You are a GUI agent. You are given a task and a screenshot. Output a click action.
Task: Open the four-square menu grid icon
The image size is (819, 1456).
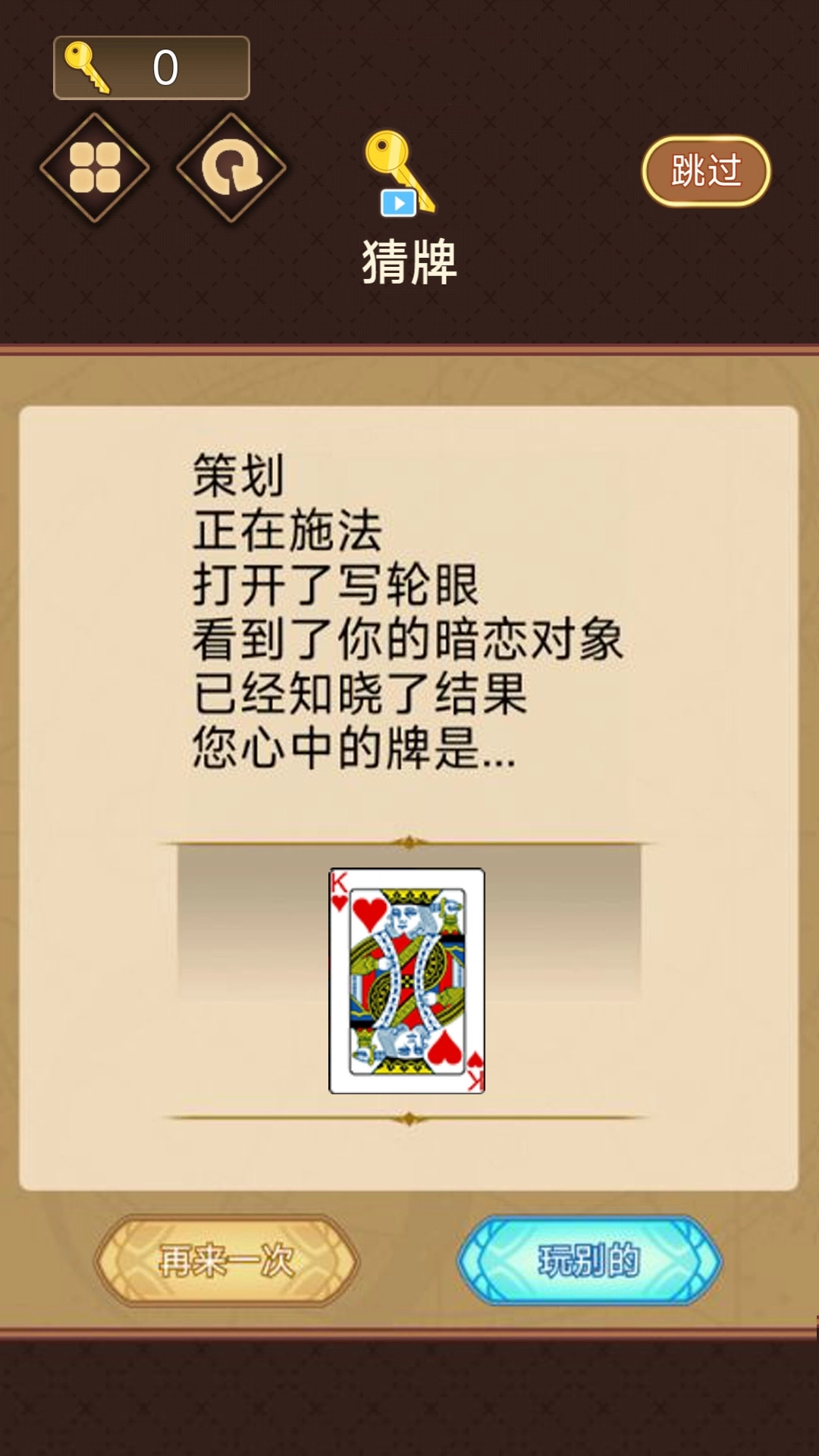95,168
